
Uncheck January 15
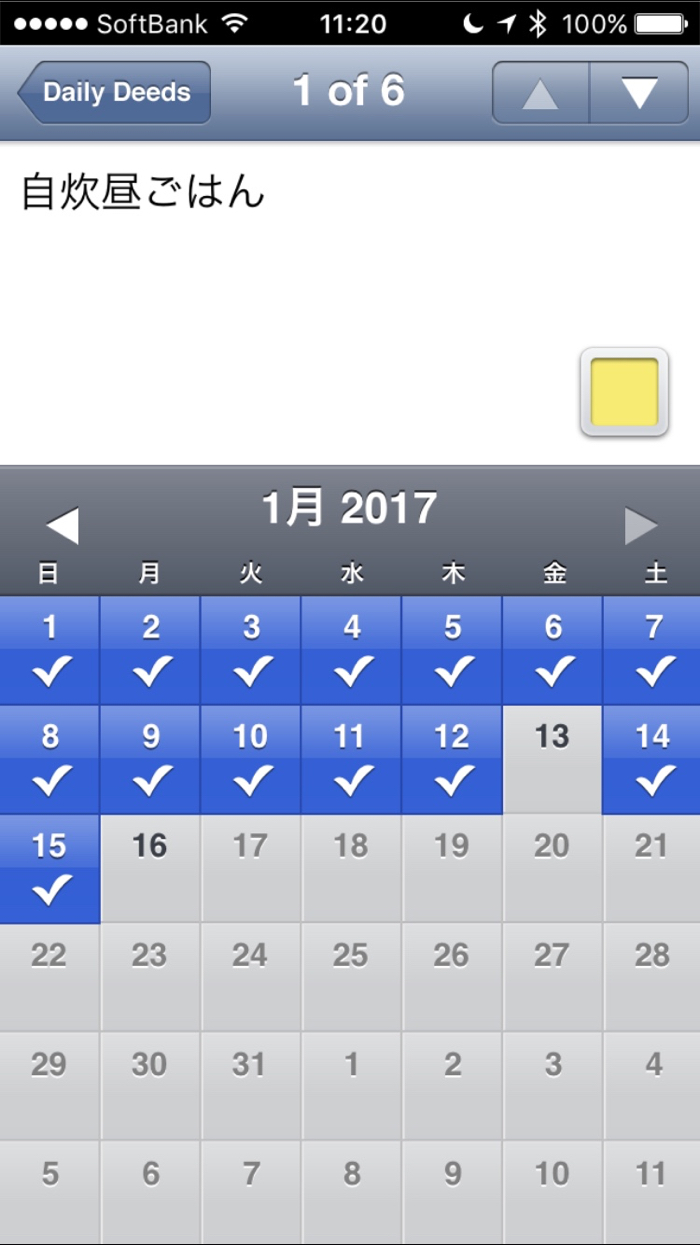50,868
